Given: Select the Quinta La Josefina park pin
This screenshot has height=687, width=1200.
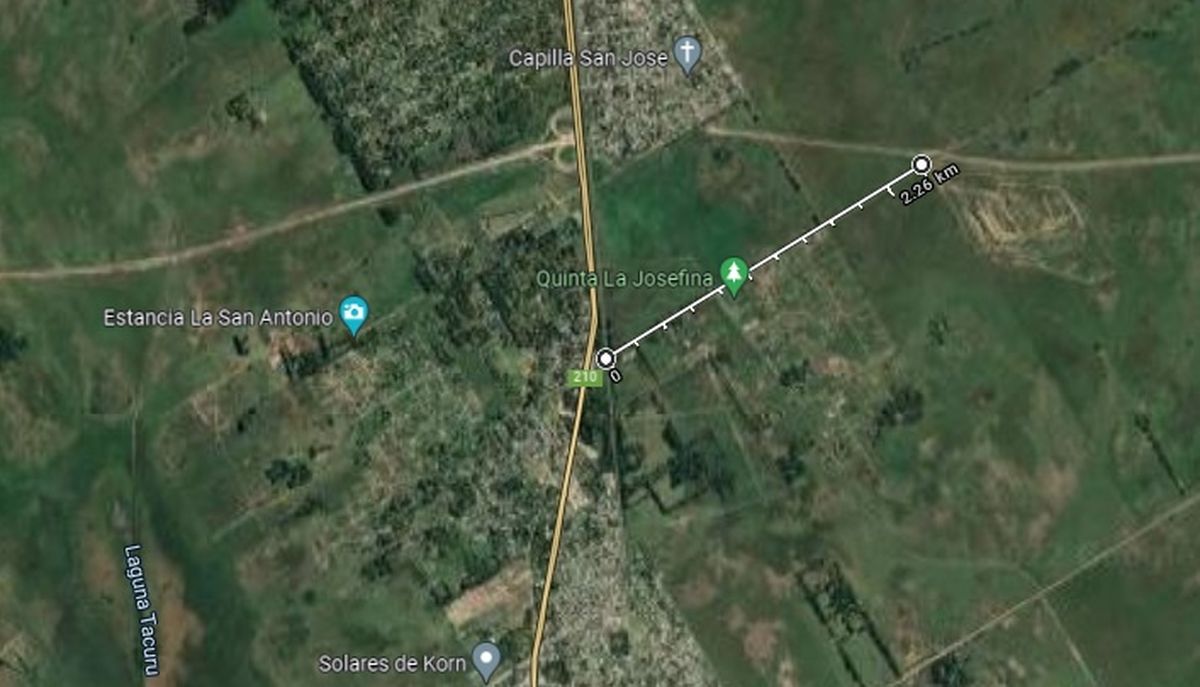Looking at the screenshot, I should coord(735,275).
